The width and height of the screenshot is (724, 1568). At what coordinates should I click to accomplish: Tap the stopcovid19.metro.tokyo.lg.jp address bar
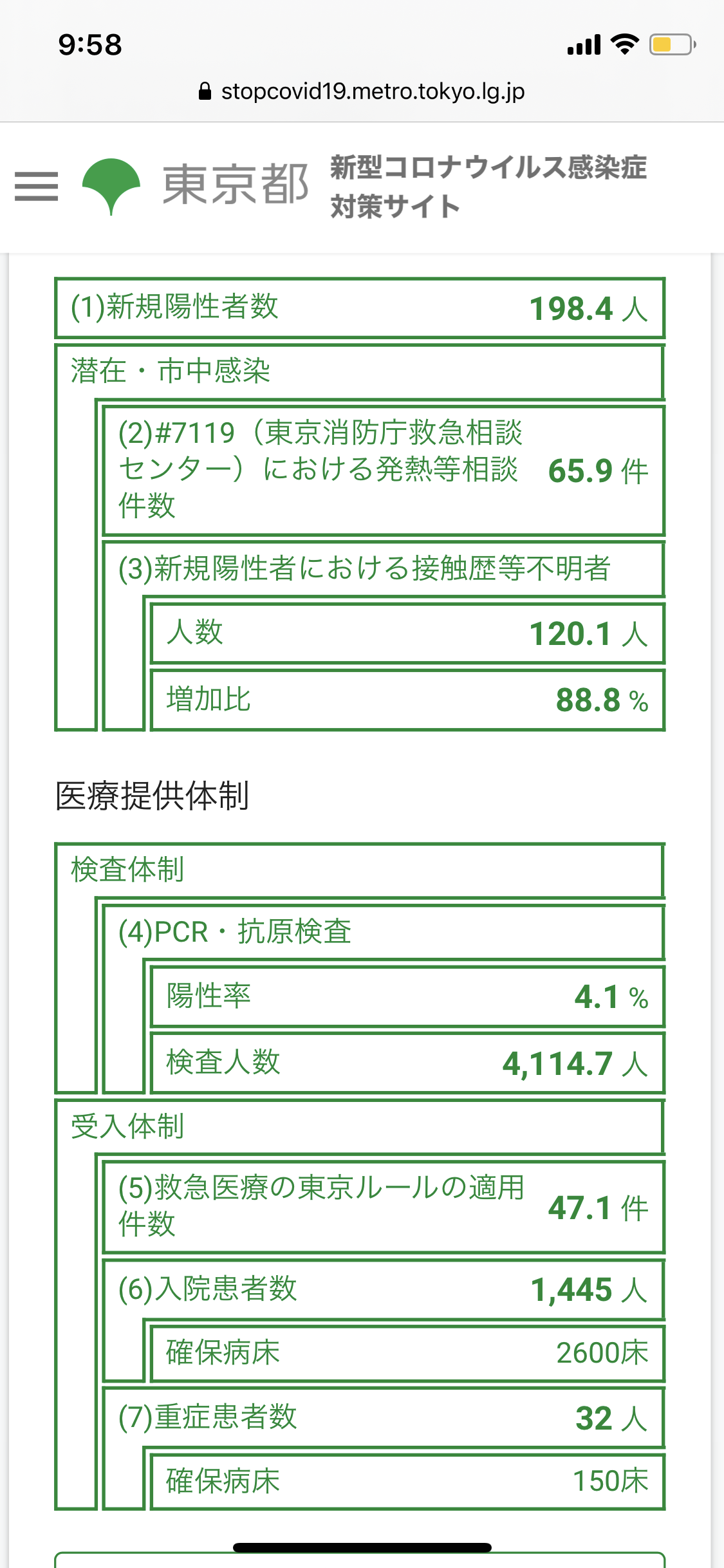pyautogui.click(x=362, y=91)
